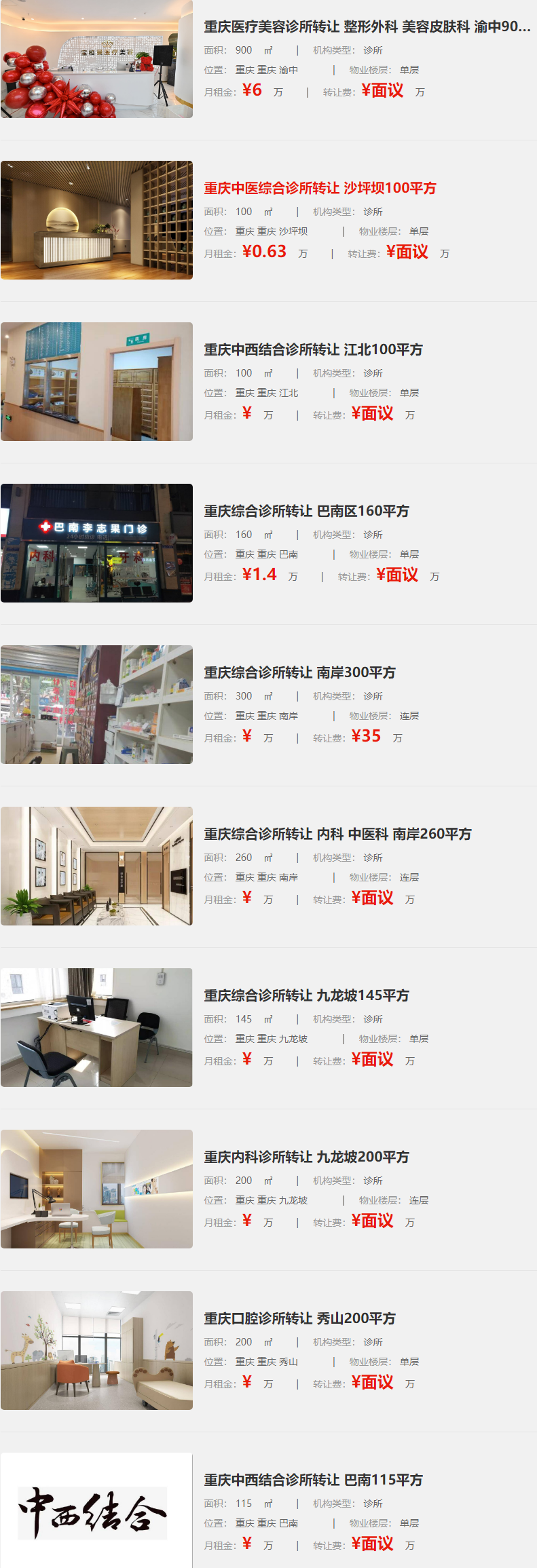This screenshot has width=537, height=1568.
Task: Open 重庆口腔诊所转让 秀山200平方 listing
Action: [299, 1318]
